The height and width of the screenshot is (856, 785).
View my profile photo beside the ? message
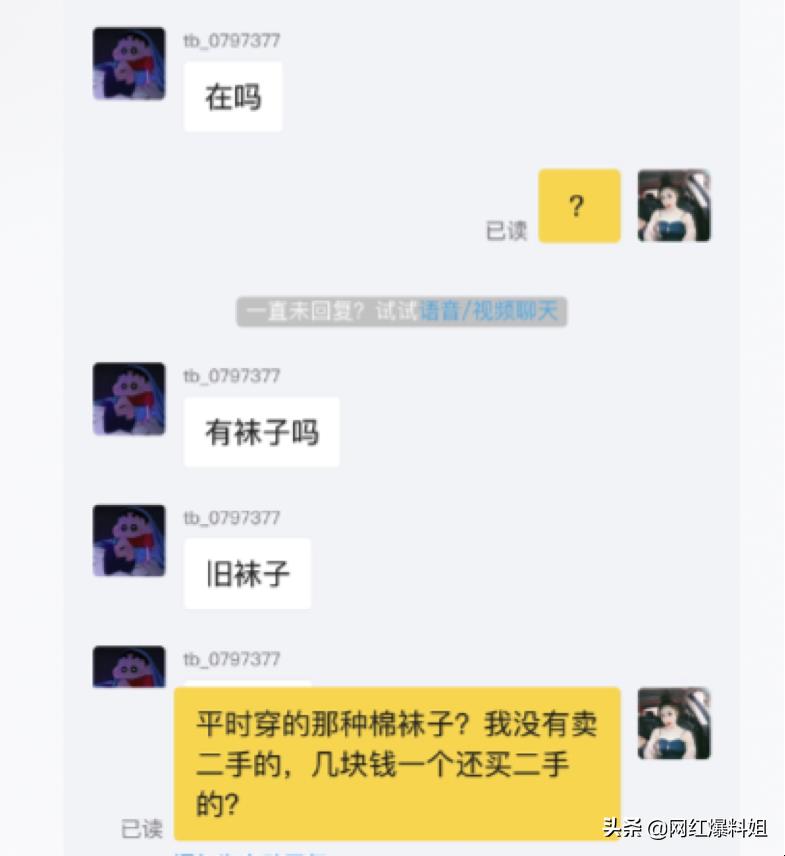coord(674,206)
